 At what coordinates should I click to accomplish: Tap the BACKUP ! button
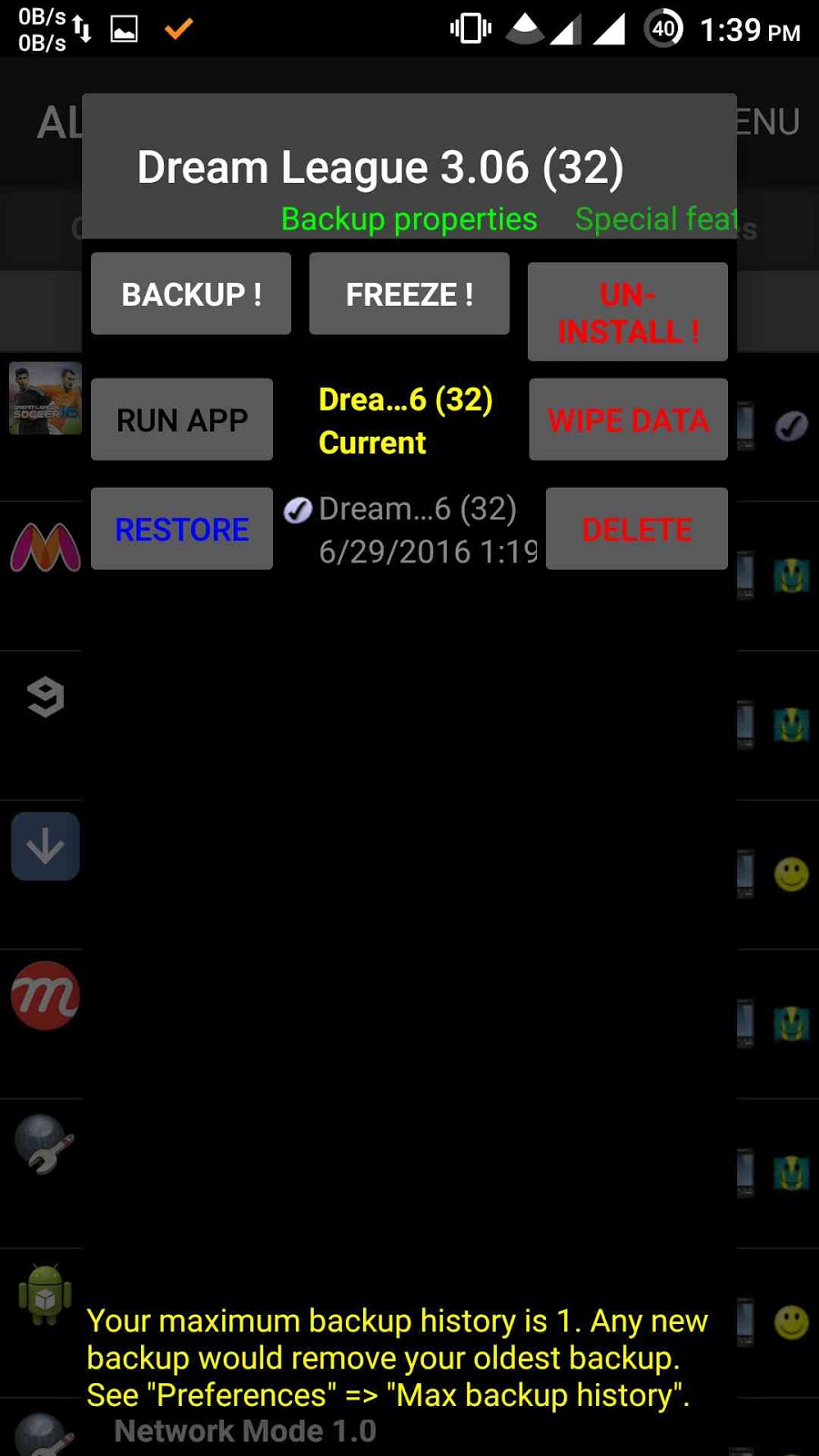(191, 294)
